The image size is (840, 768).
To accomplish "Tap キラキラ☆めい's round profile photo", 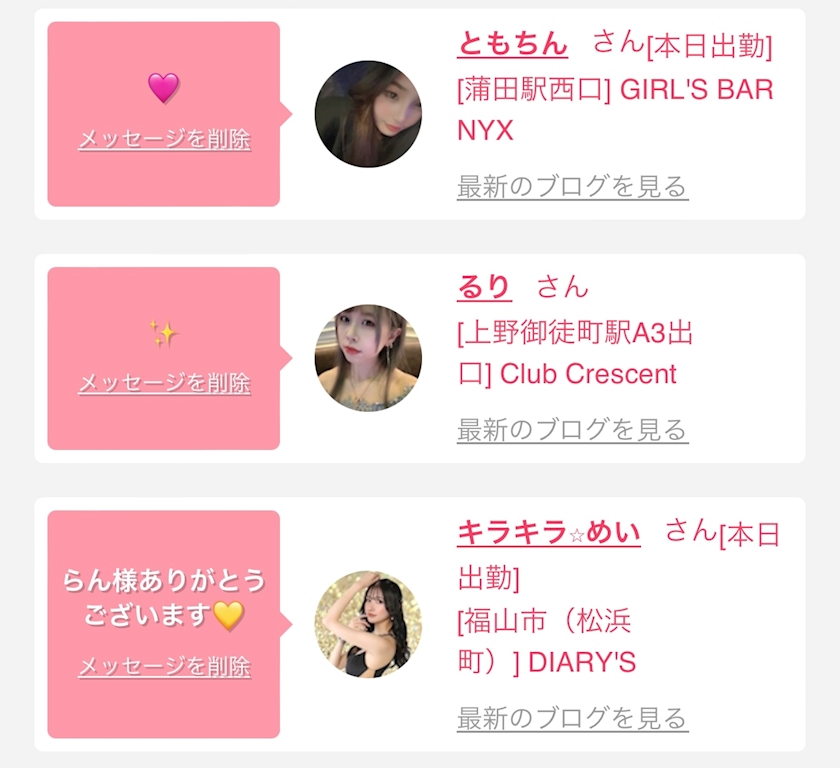I will 368,624.
